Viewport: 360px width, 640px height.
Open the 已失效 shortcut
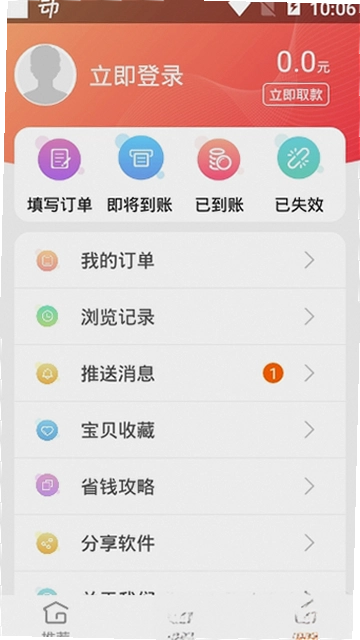[x=299, y=176]
